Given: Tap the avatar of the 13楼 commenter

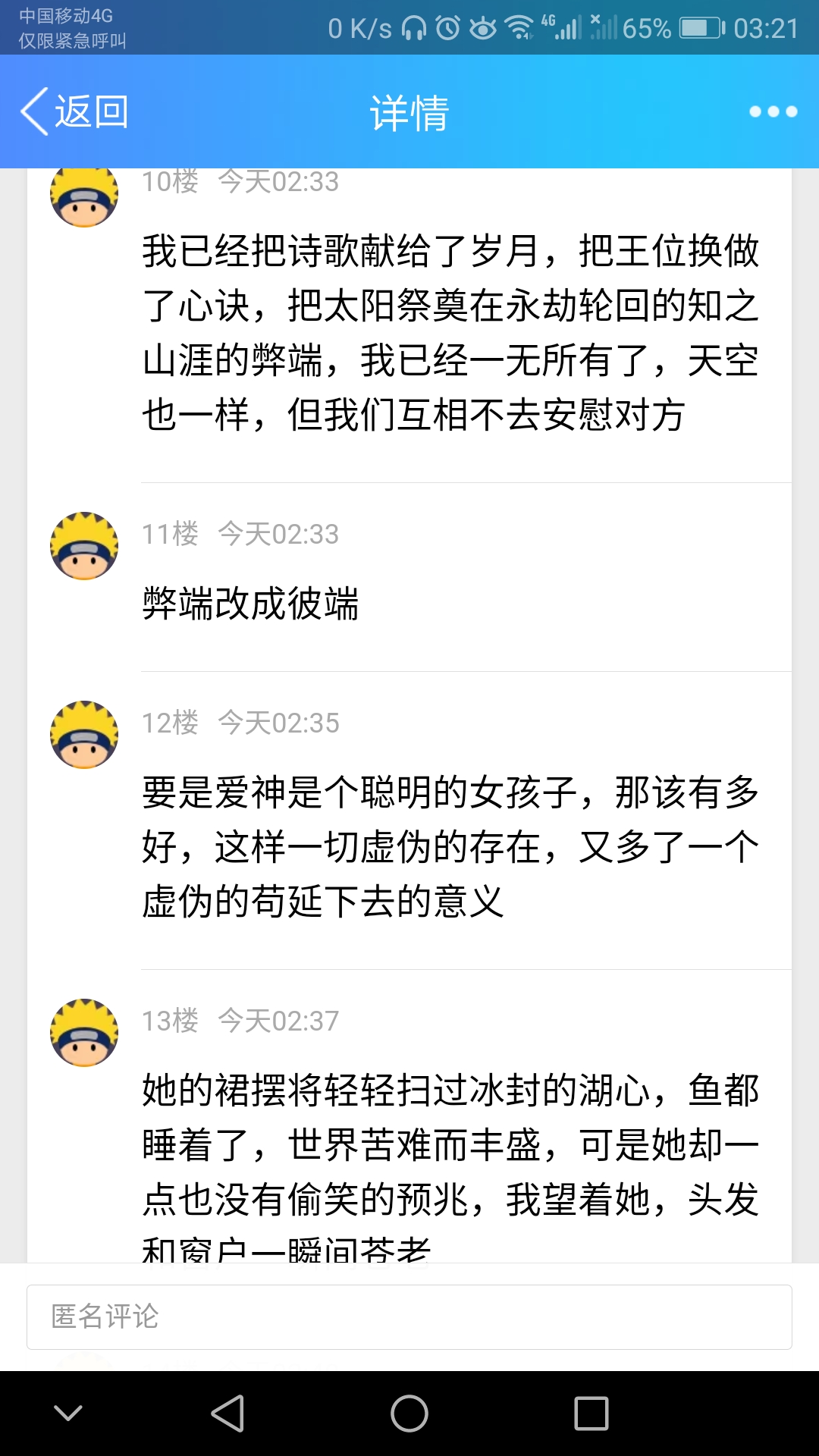Looking at the screenshot, I should click(x=84, y=1032).
